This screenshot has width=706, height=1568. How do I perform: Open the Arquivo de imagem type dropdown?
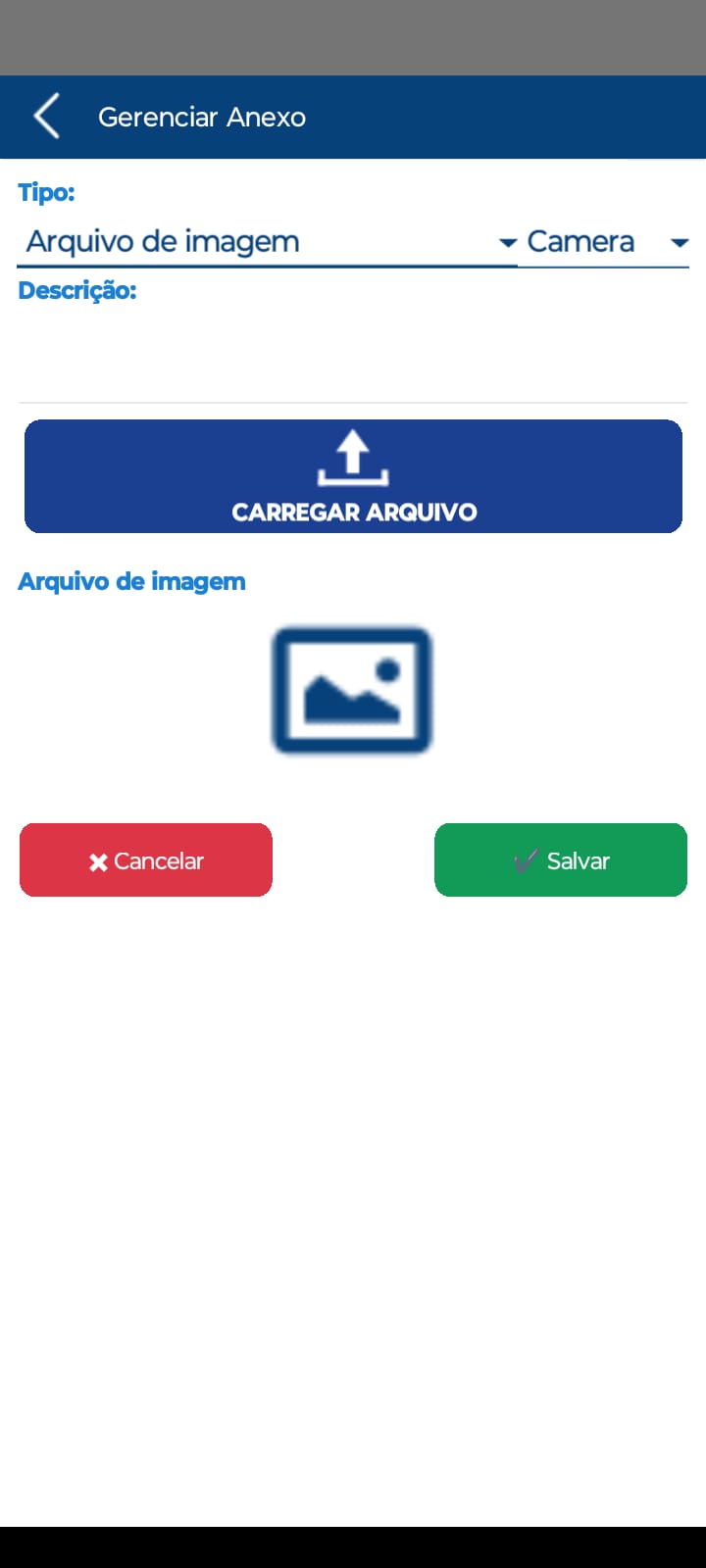267,242
